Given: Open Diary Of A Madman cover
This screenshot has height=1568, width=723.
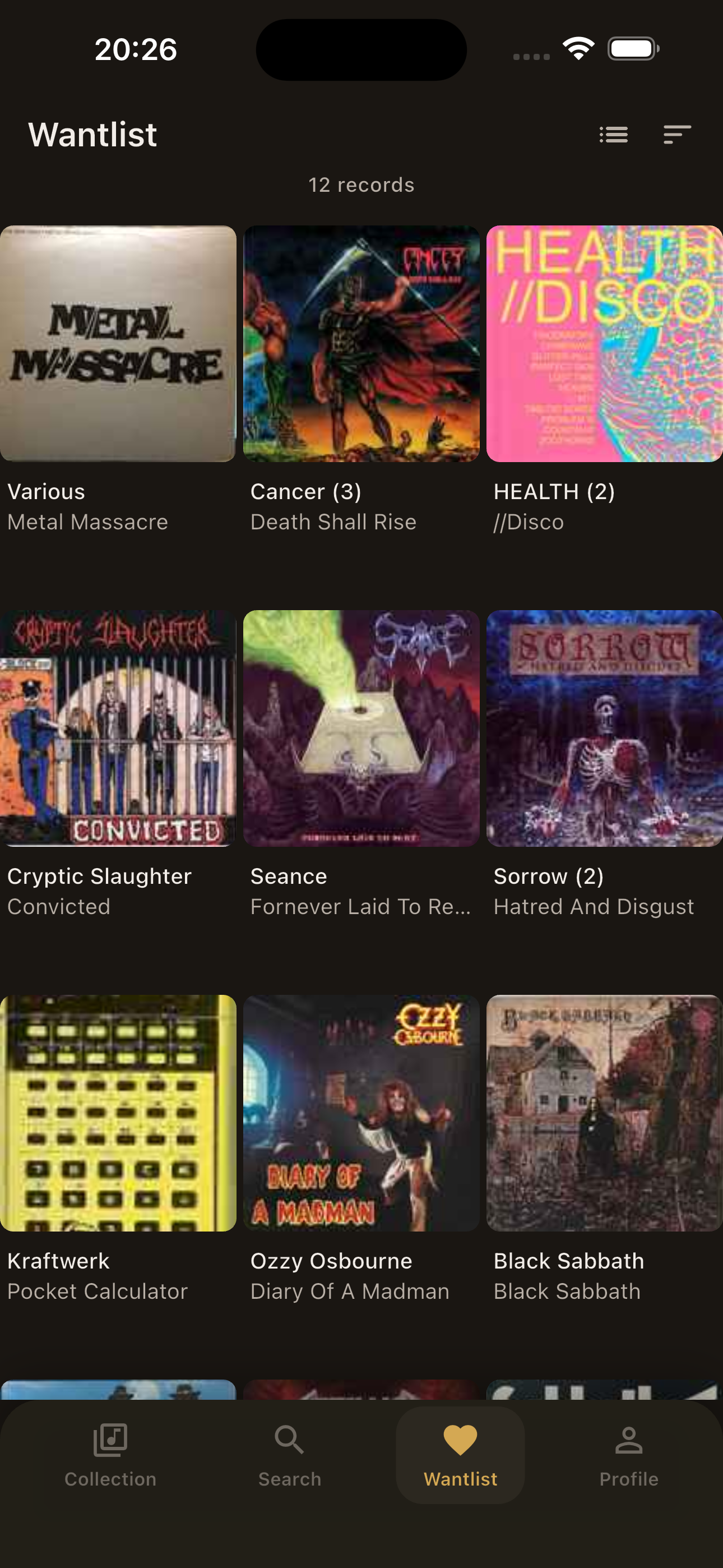Looking at the screenshot, I should tap(361, 1114).
